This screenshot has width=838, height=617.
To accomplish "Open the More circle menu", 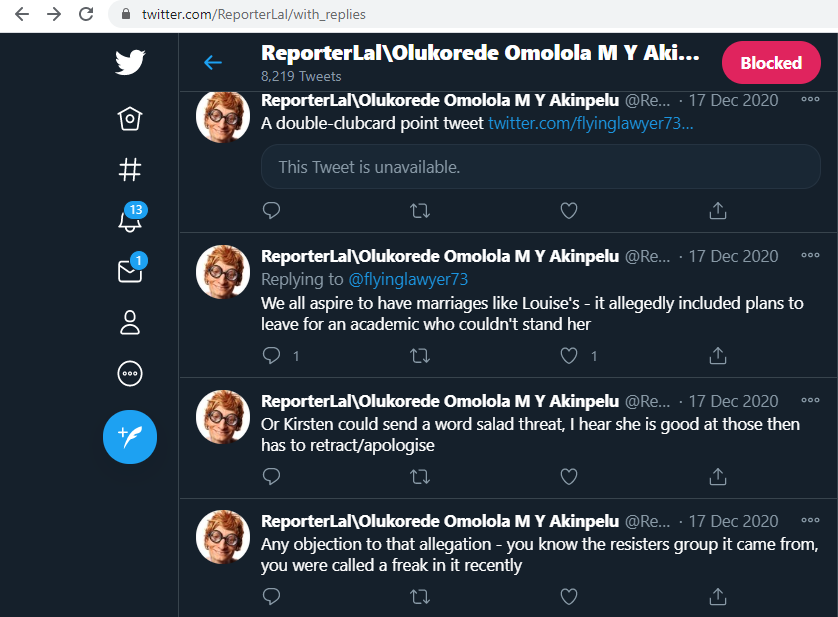I will tap(130, 374).
